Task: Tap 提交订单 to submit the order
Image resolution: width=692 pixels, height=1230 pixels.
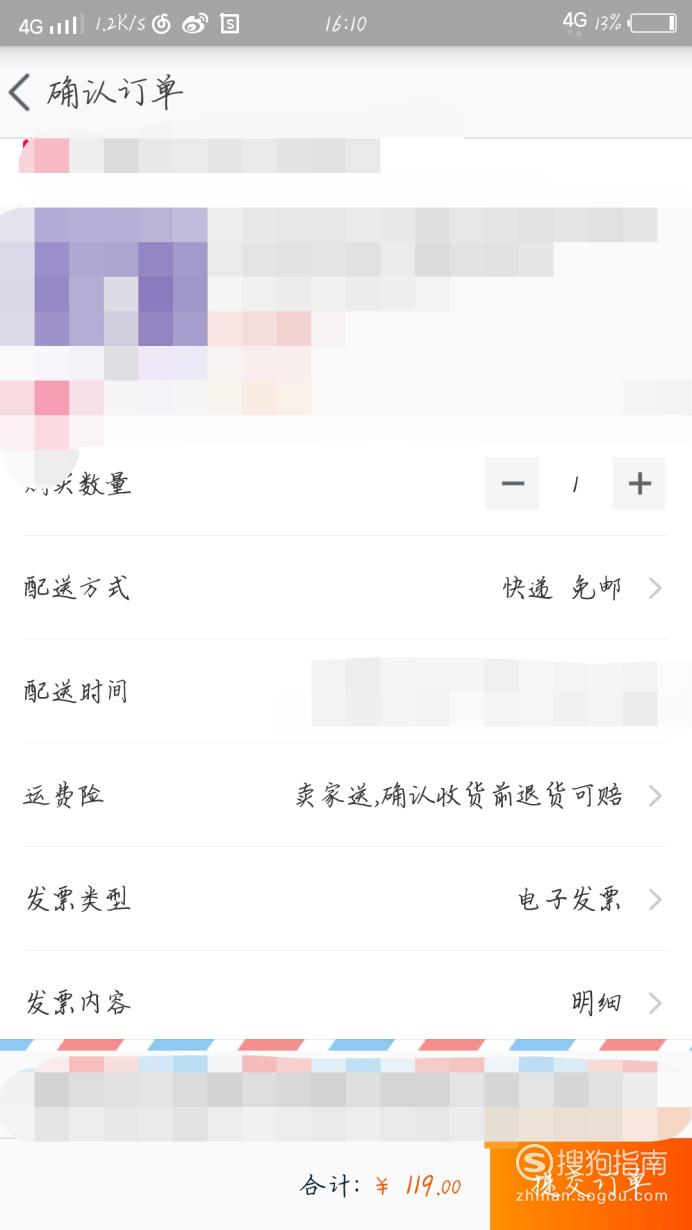Action: point(591,1185)
